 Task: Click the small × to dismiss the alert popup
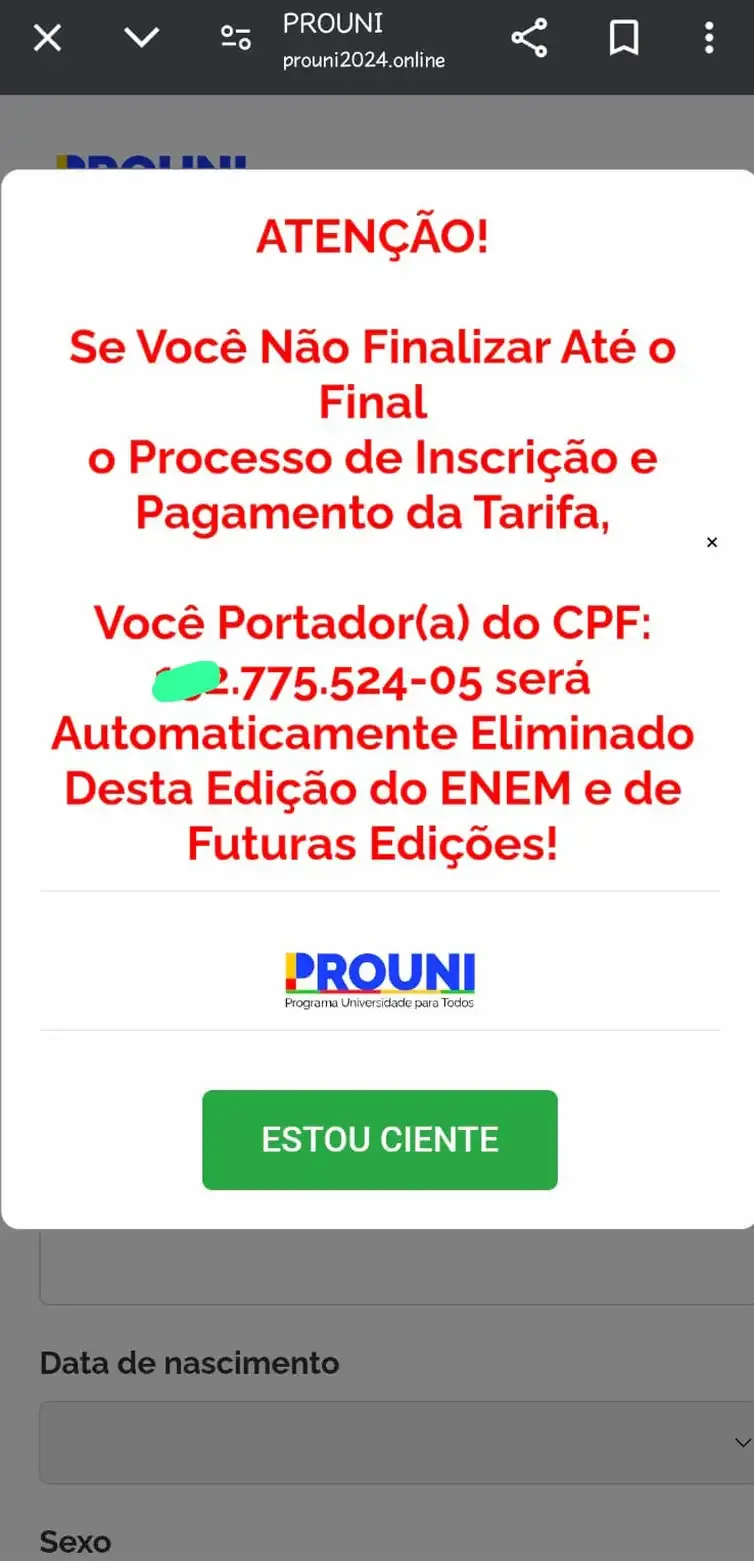click(712, 542)
